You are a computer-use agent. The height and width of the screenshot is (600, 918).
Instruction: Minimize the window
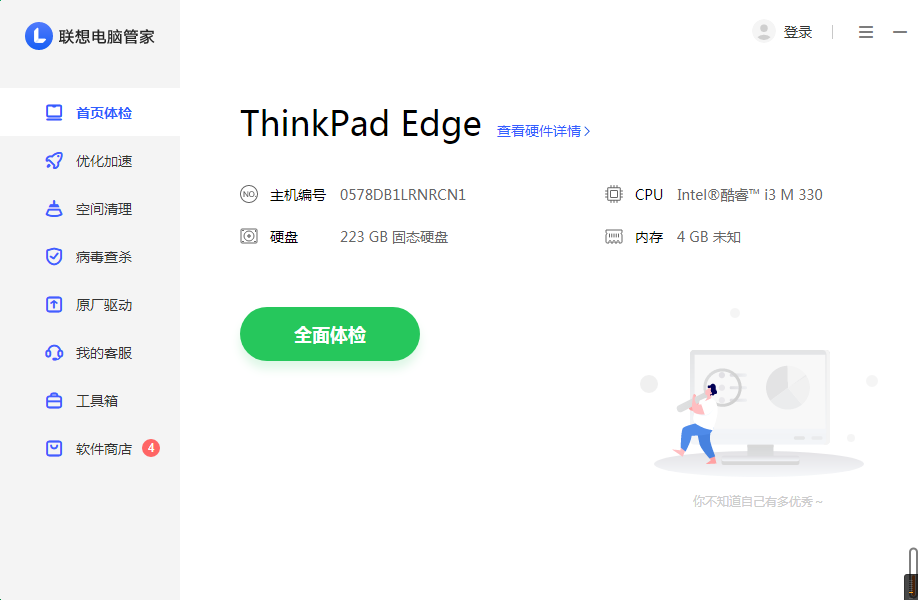point(899,32)
